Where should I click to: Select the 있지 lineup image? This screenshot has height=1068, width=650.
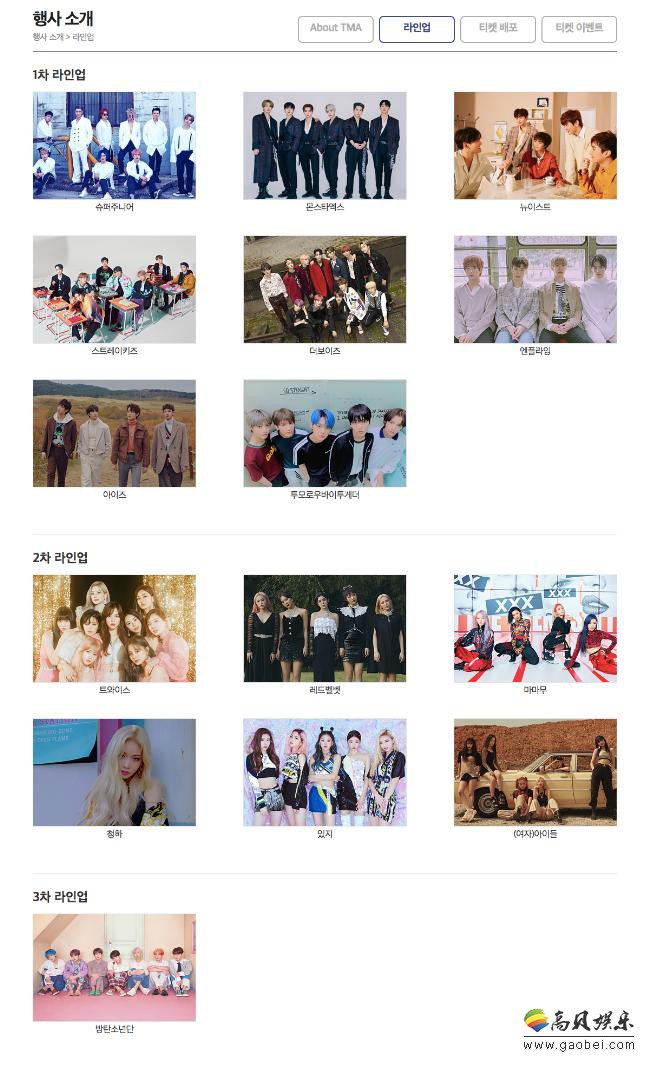point(324,772)
